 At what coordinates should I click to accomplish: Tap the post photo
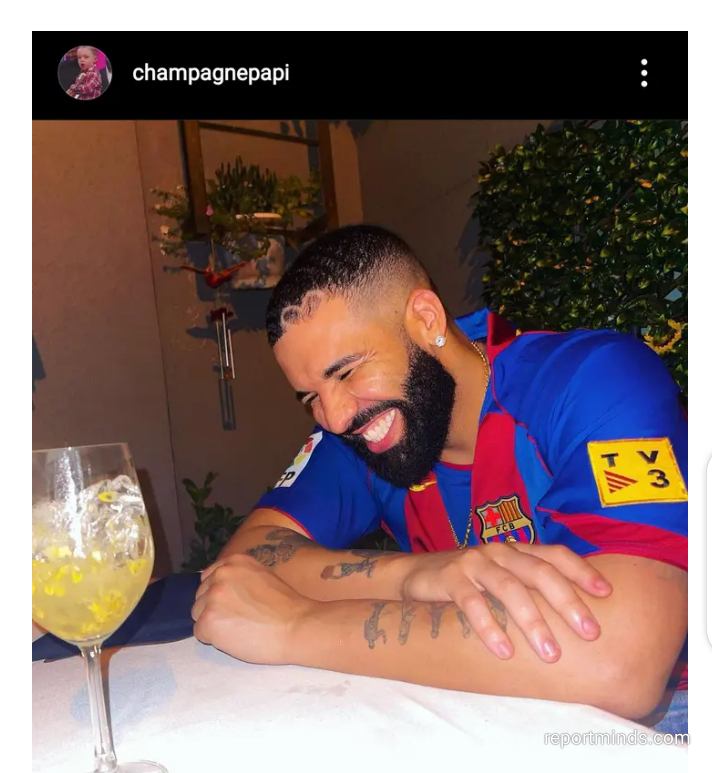point(360,446)
